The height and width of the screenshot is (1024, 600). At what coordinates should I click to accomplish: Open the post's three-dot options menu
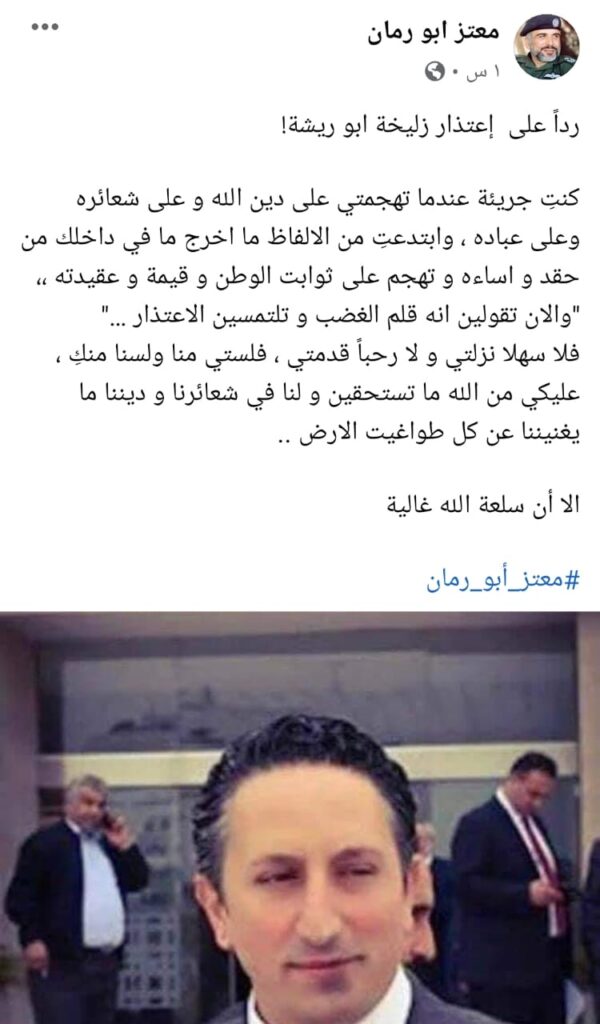point(45,28)
